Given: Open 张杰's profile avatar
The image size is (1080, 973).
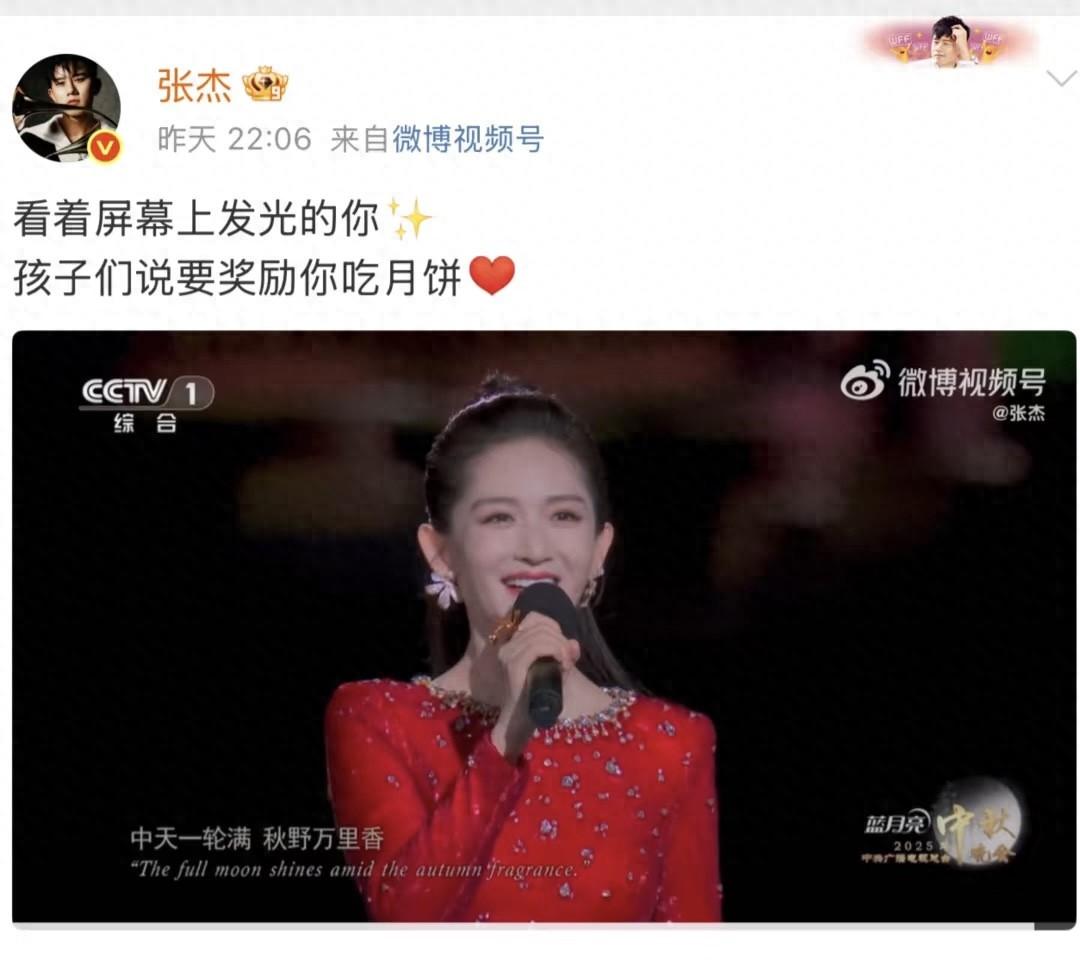Looking at the screenshot, I should coord(66,107).
